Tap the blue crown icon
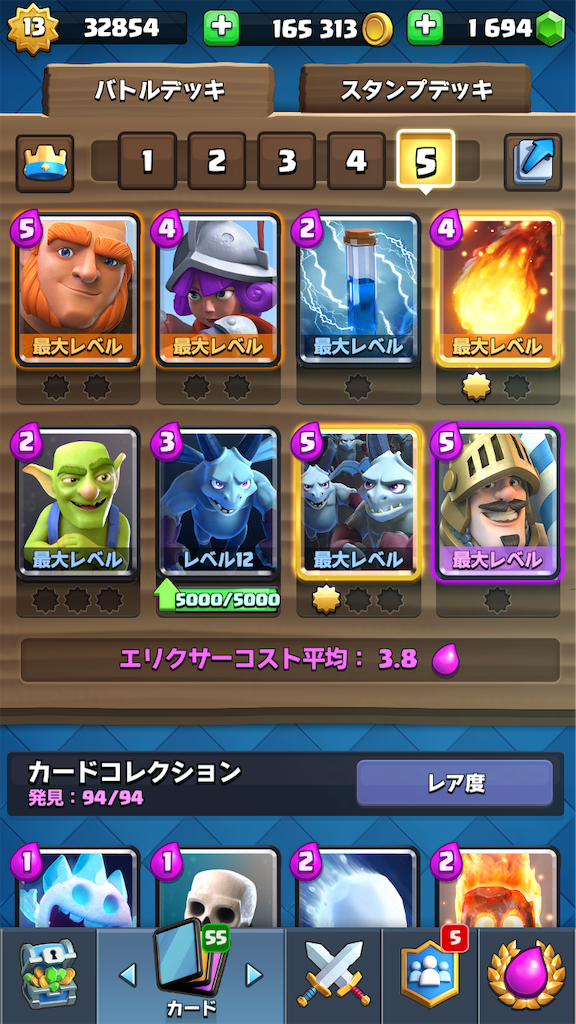Screen dimensions: 576x1024 click(x=45, y=163)
